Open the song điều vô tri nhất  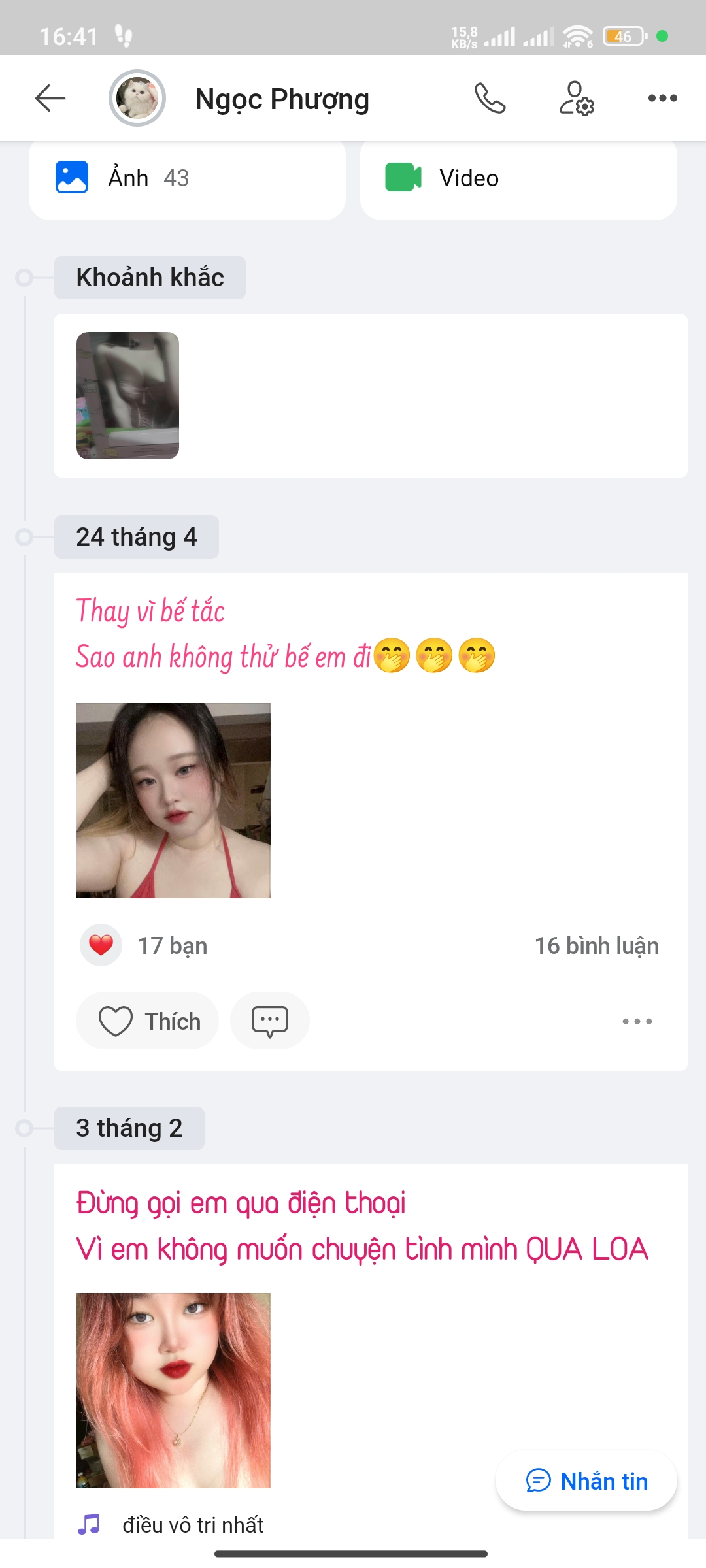(192, 1525)
